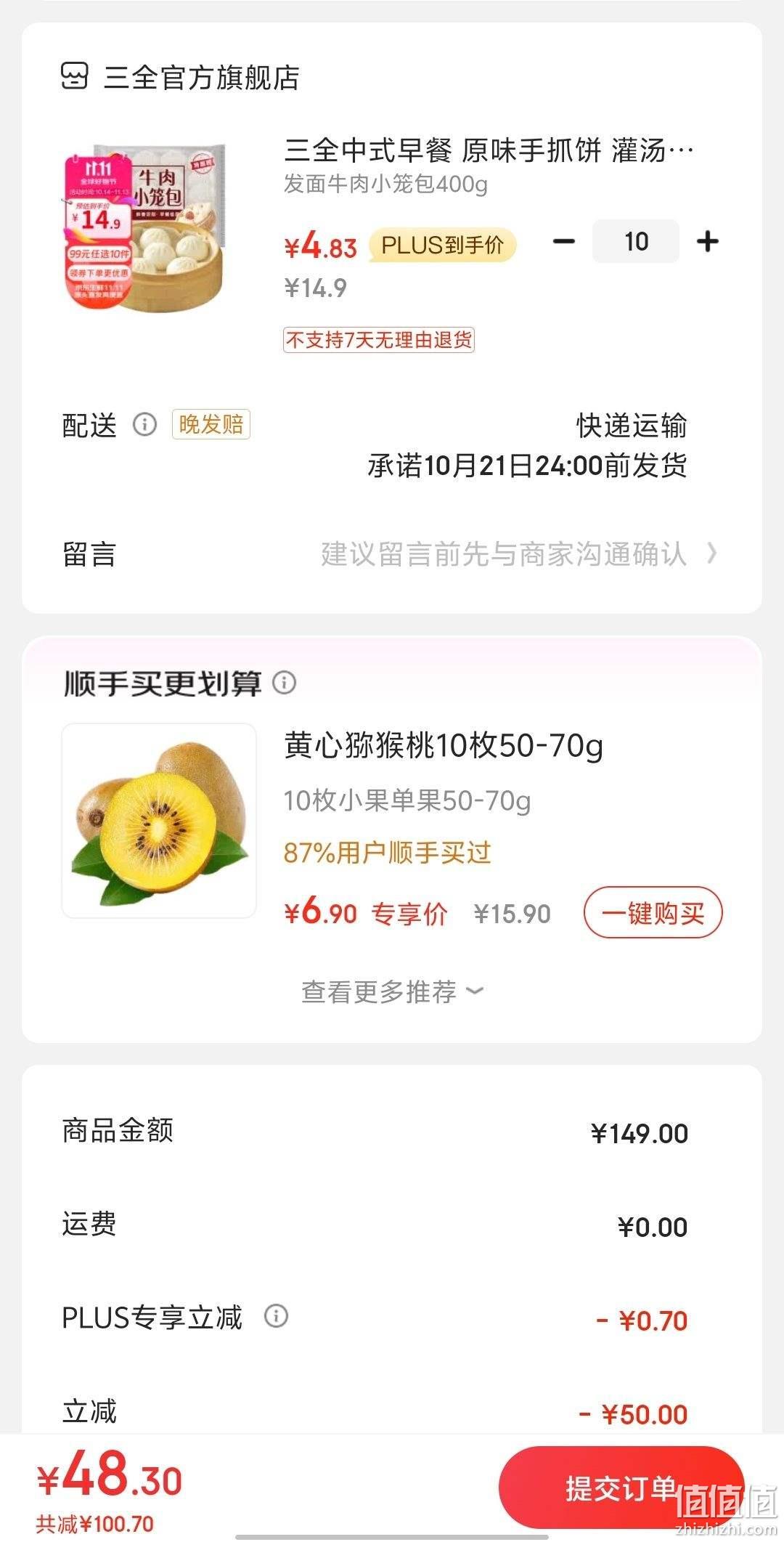Decrease the 小笼包 quantity with minus
The image size is (784, 1542).
[x=564, y=242]
